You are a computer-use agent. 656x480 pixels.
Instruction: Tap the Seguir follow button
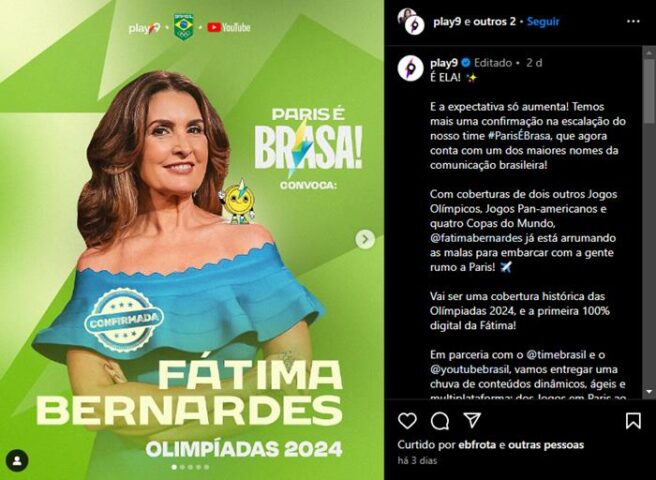pyautogui.click(x=543, y=21)
